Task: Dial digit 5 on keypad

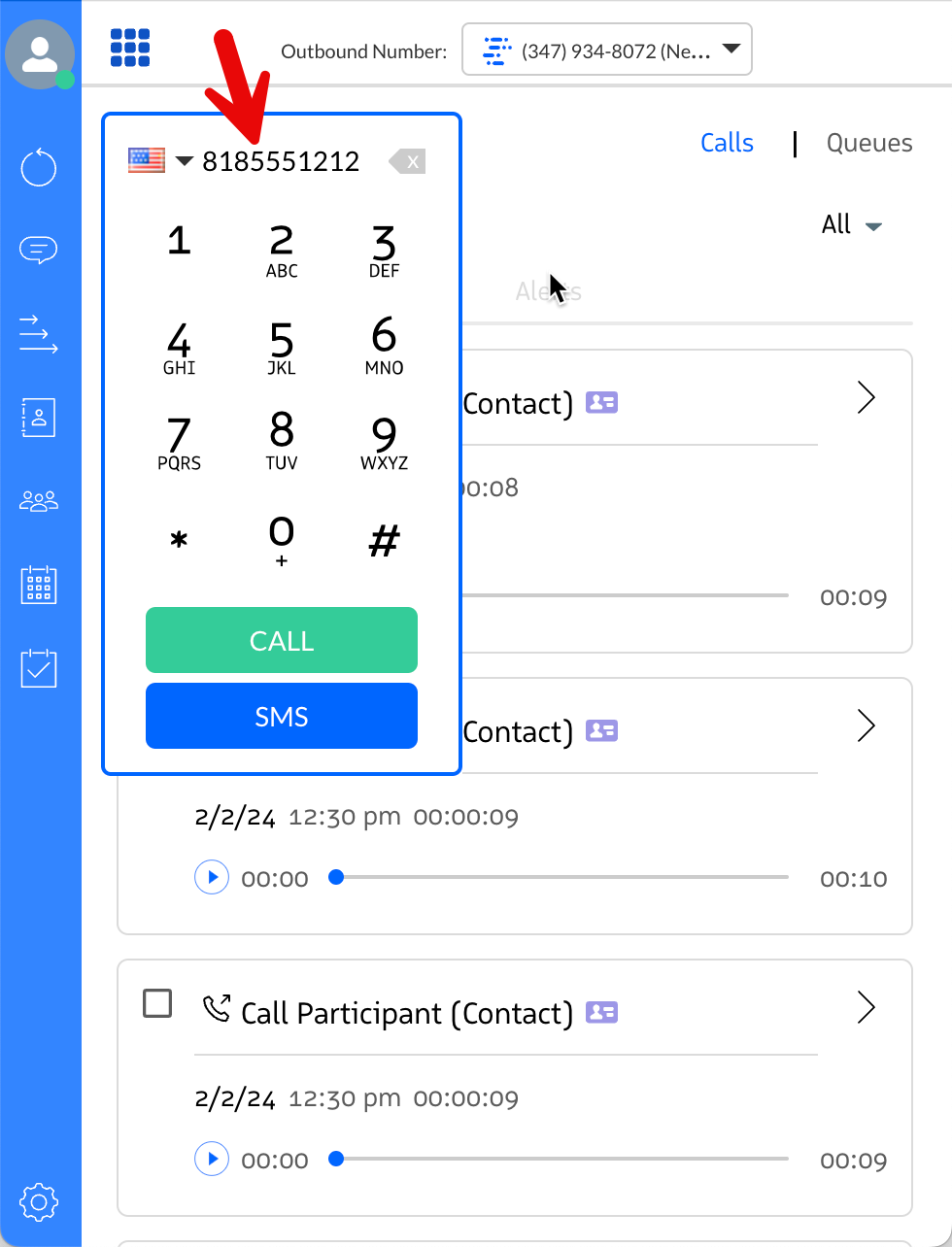Action: point(282,346)
